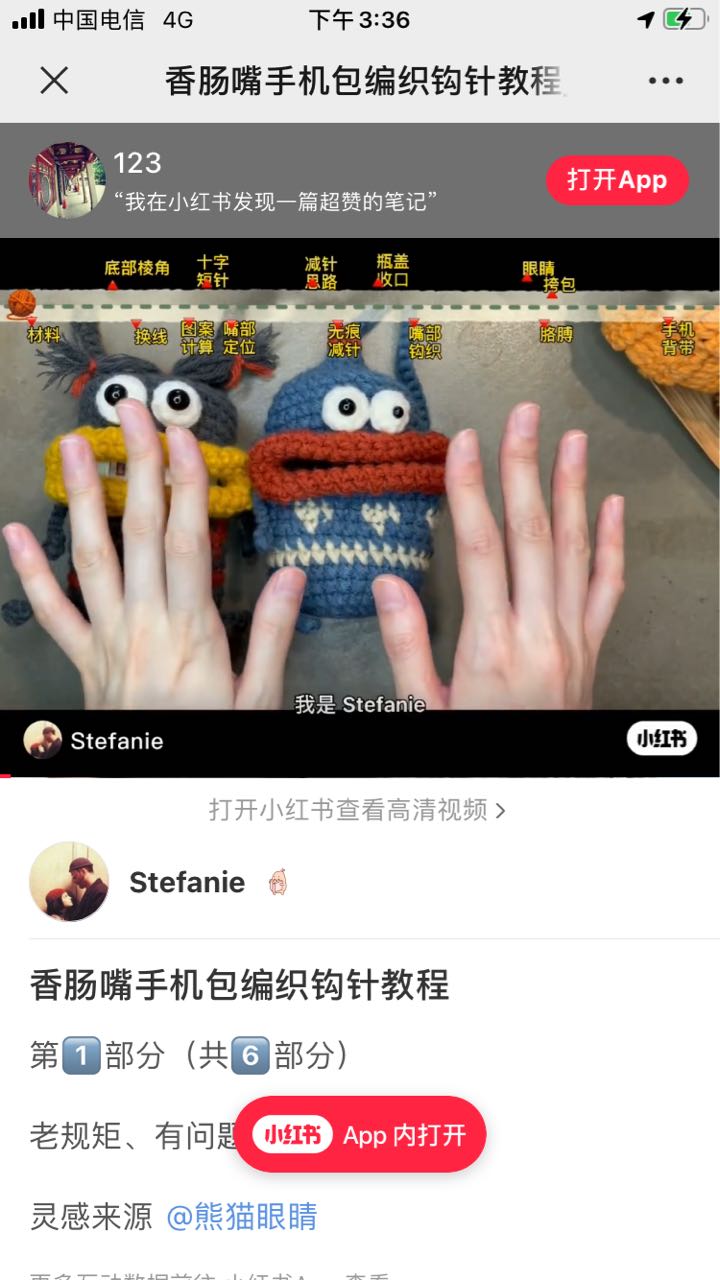Tap the floating App内打开 button
The image size is (720, 1280).
tap(360, 1135)
